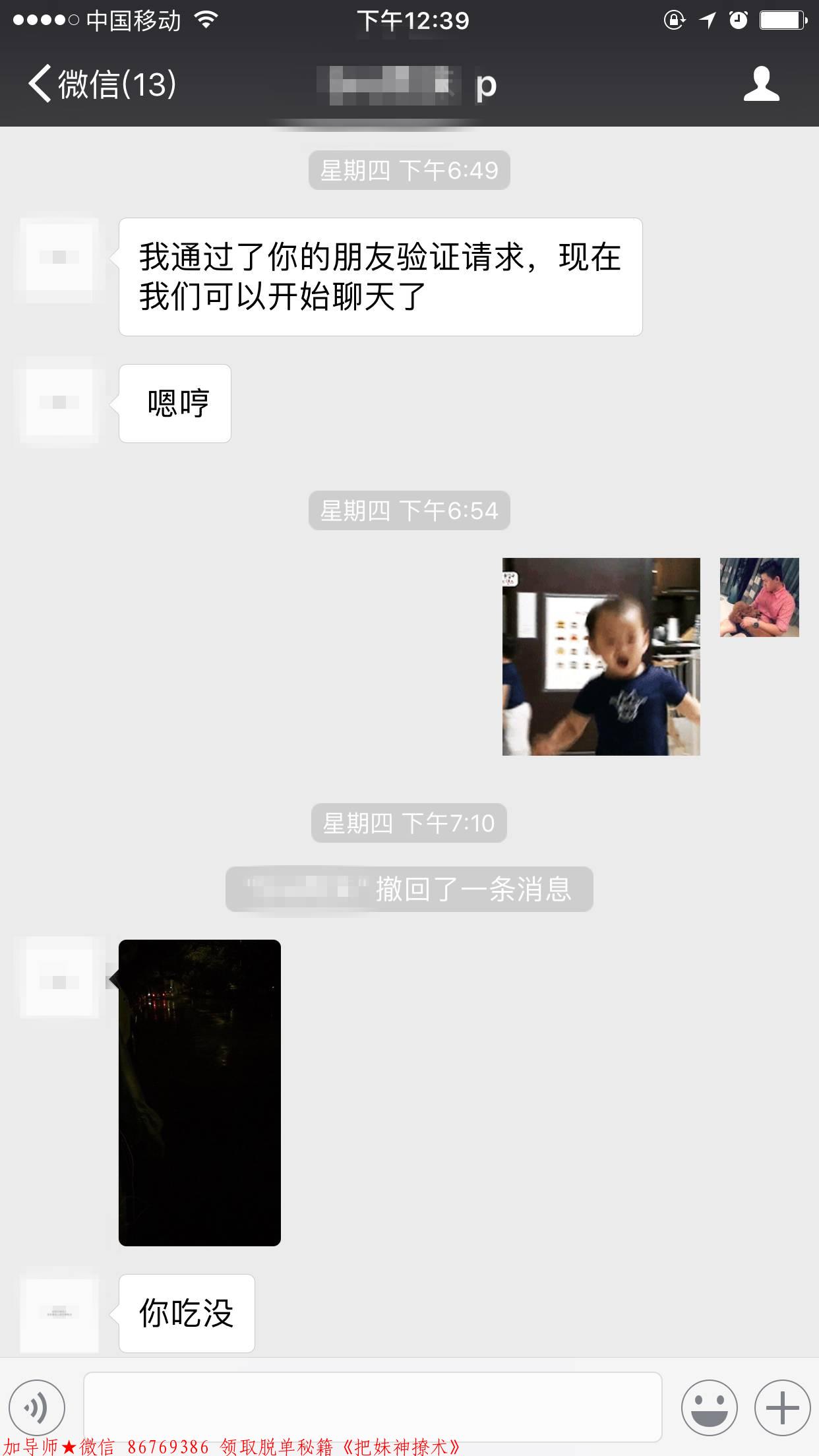The width and height of the screenshot is (819, 1456).
Task: Tap the message text input field
Action: coord(373,1409)
